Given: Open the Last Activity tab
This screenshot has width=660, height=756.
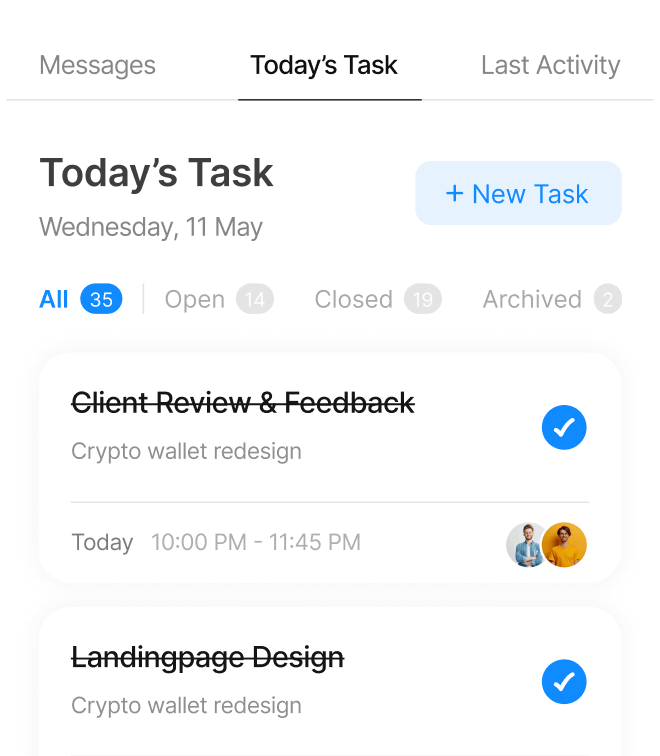Looking at the screenshot, I should point(550,66).
